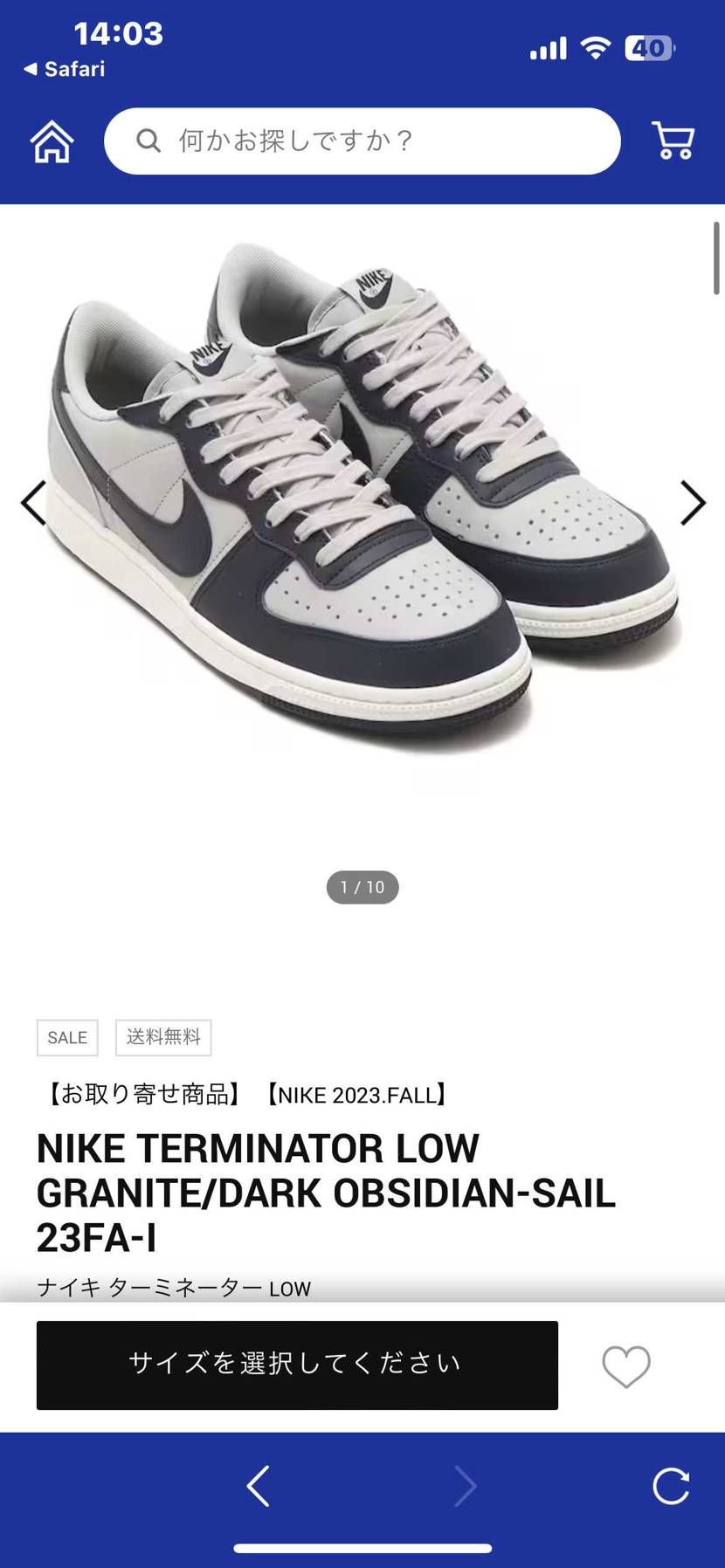This screenshot has width=725, height=1568.
Task: Open the shopping cart
Action: pyautogui.click(x=673, y=141)
